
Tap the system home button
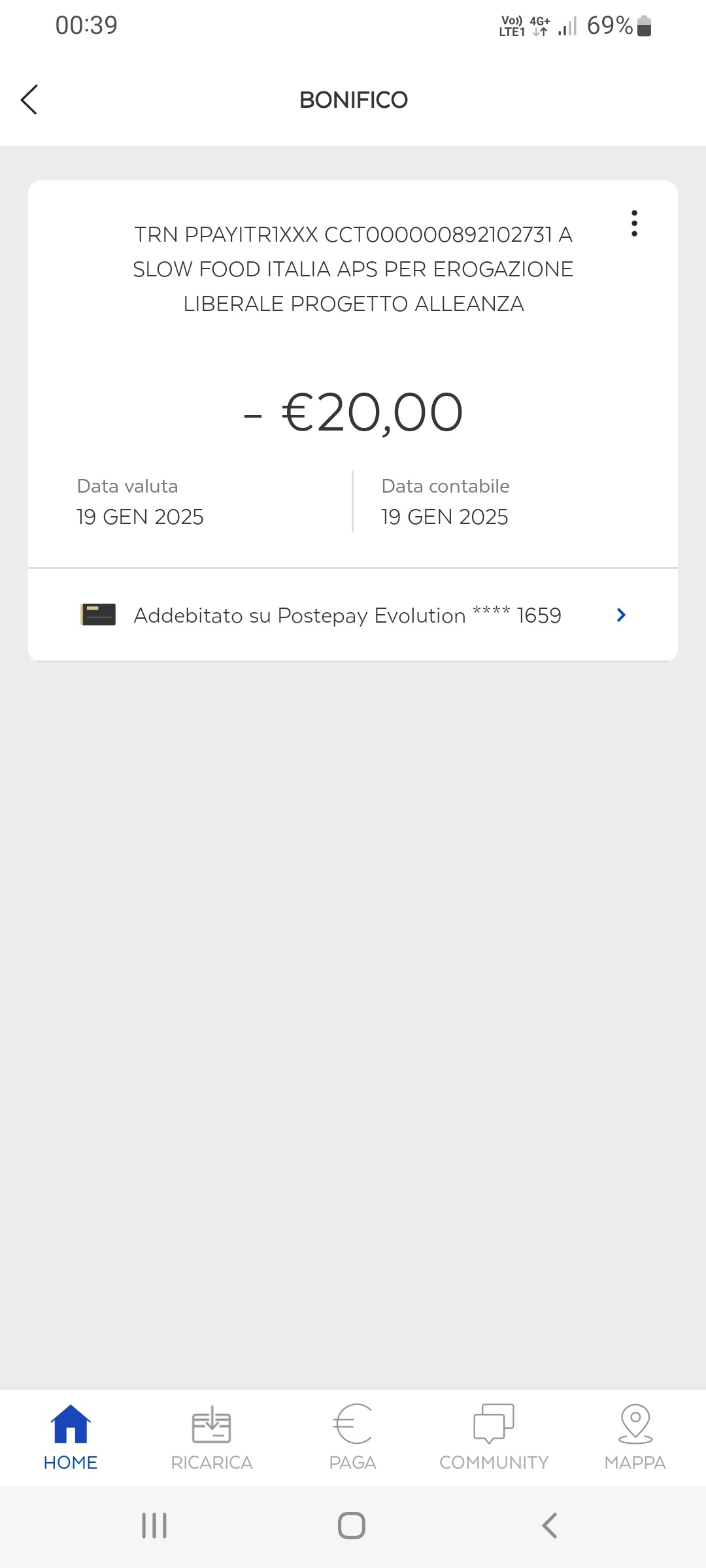[352, 1526]
